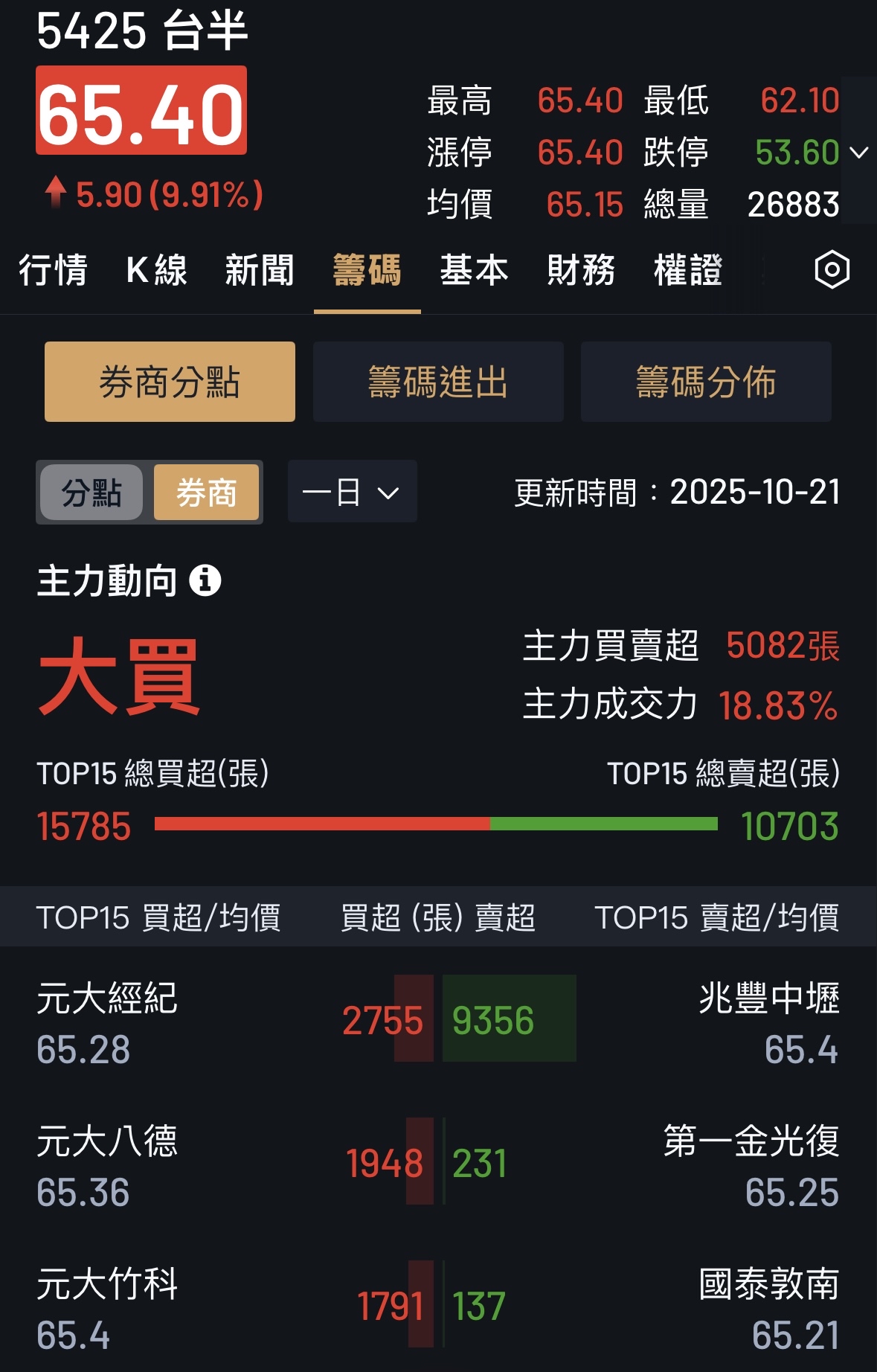Screen dimensions: 877x1372
Task: Open the 權證 tab
Action: (688, 269)
